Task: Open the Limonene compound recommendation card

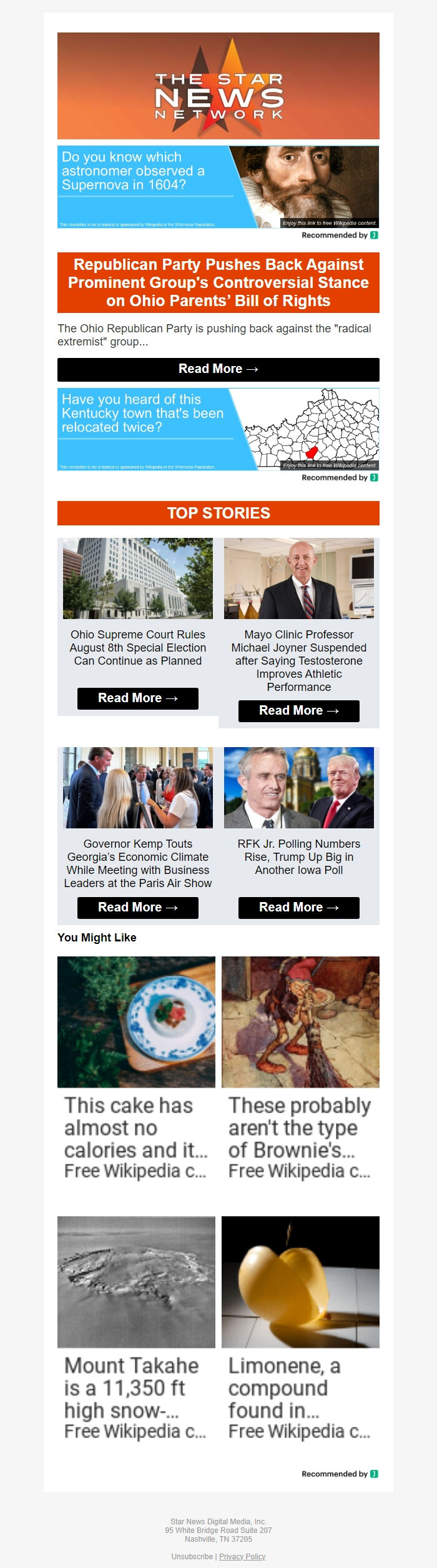Action: (x=300, y=1328)
